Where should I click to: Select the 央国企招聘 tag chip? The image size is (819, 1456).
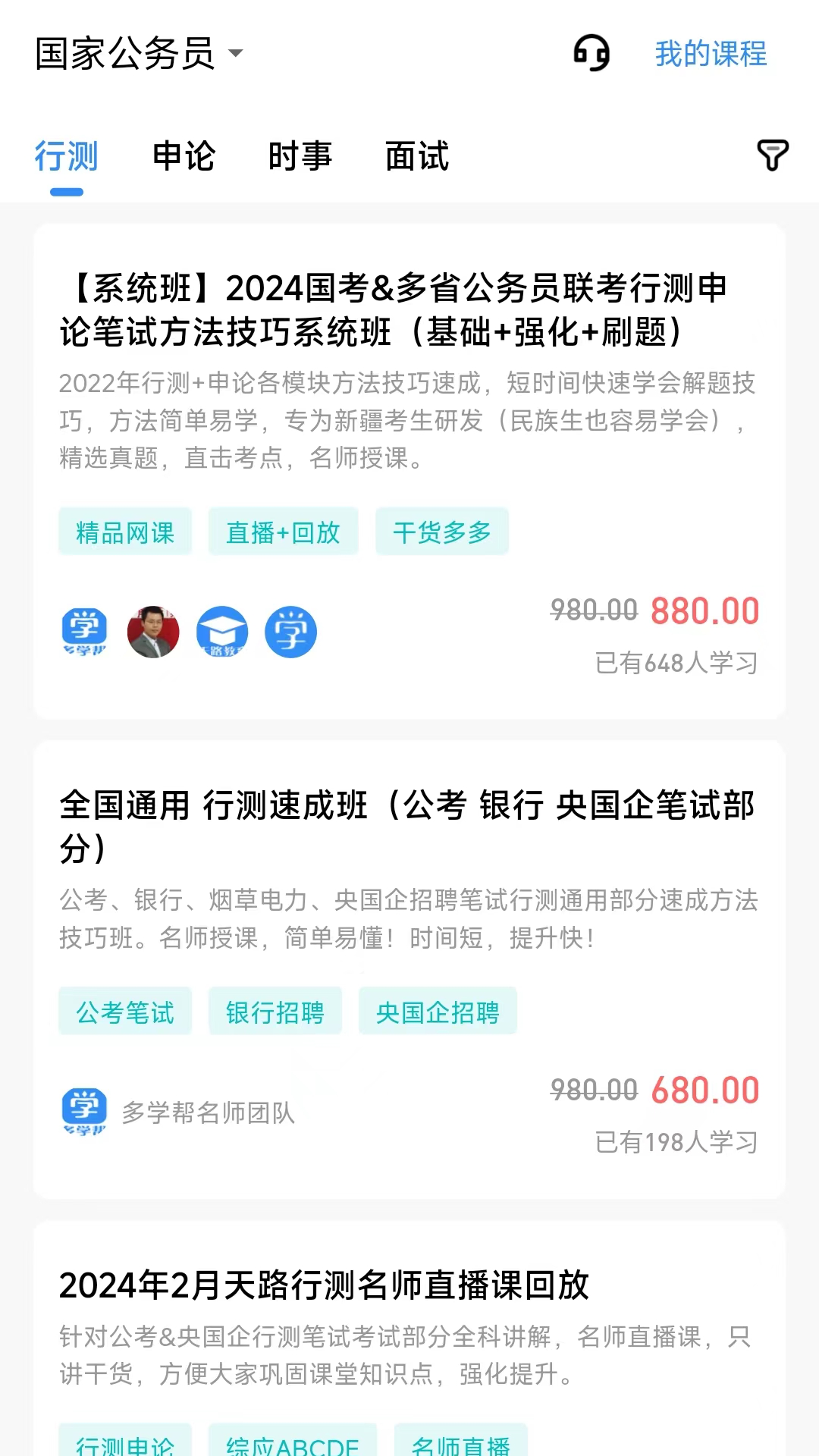point(438,1011)
